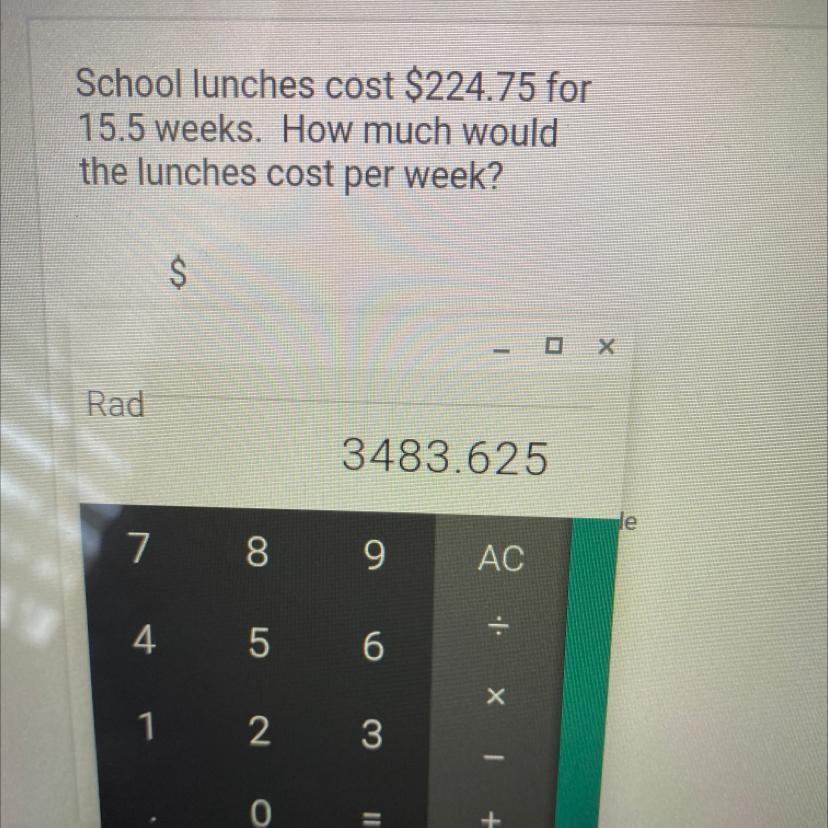This screenshot has width=828, height=828.
Task: Enter digit 0 on calculator
Action: 260,813
